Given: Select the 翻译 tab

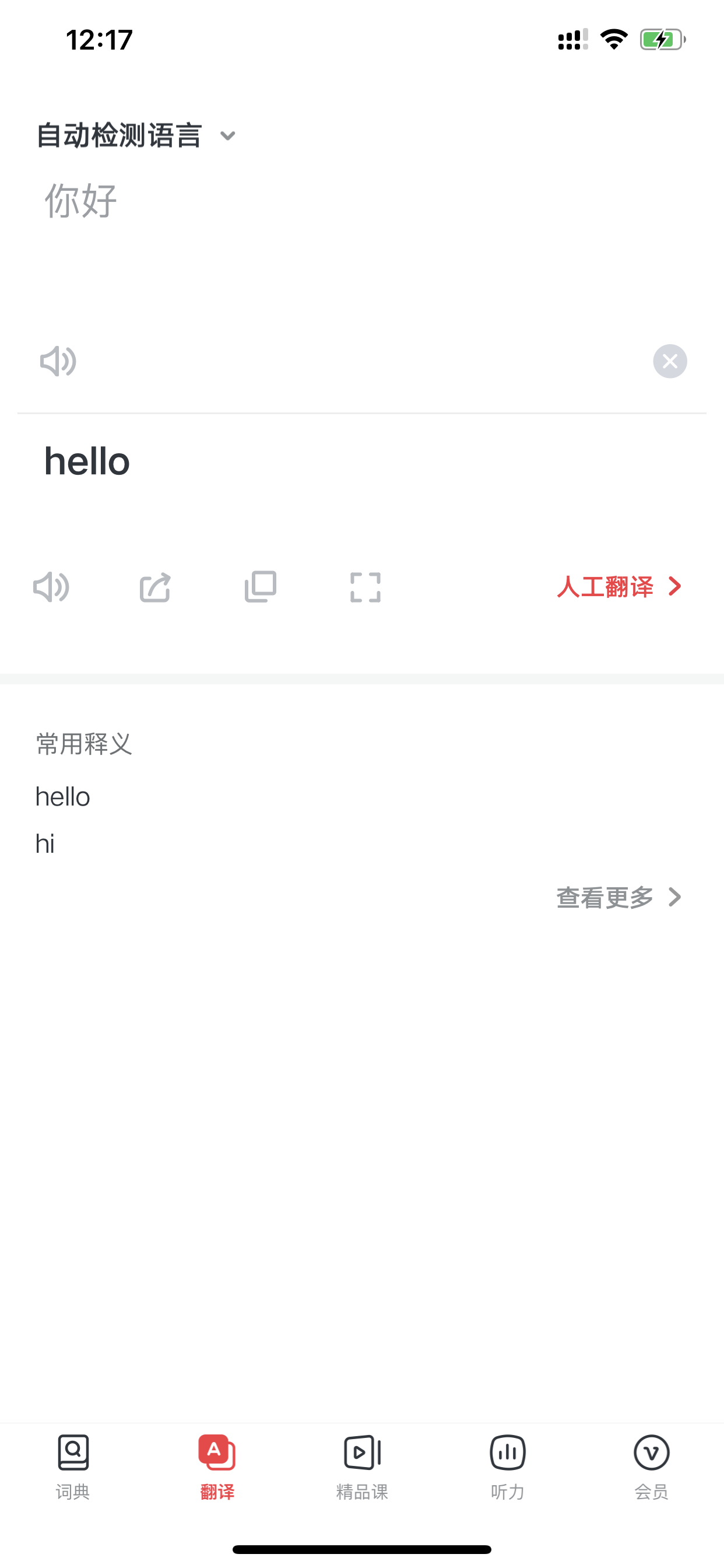Looking at the screenshot, I should pos(217,1468).
